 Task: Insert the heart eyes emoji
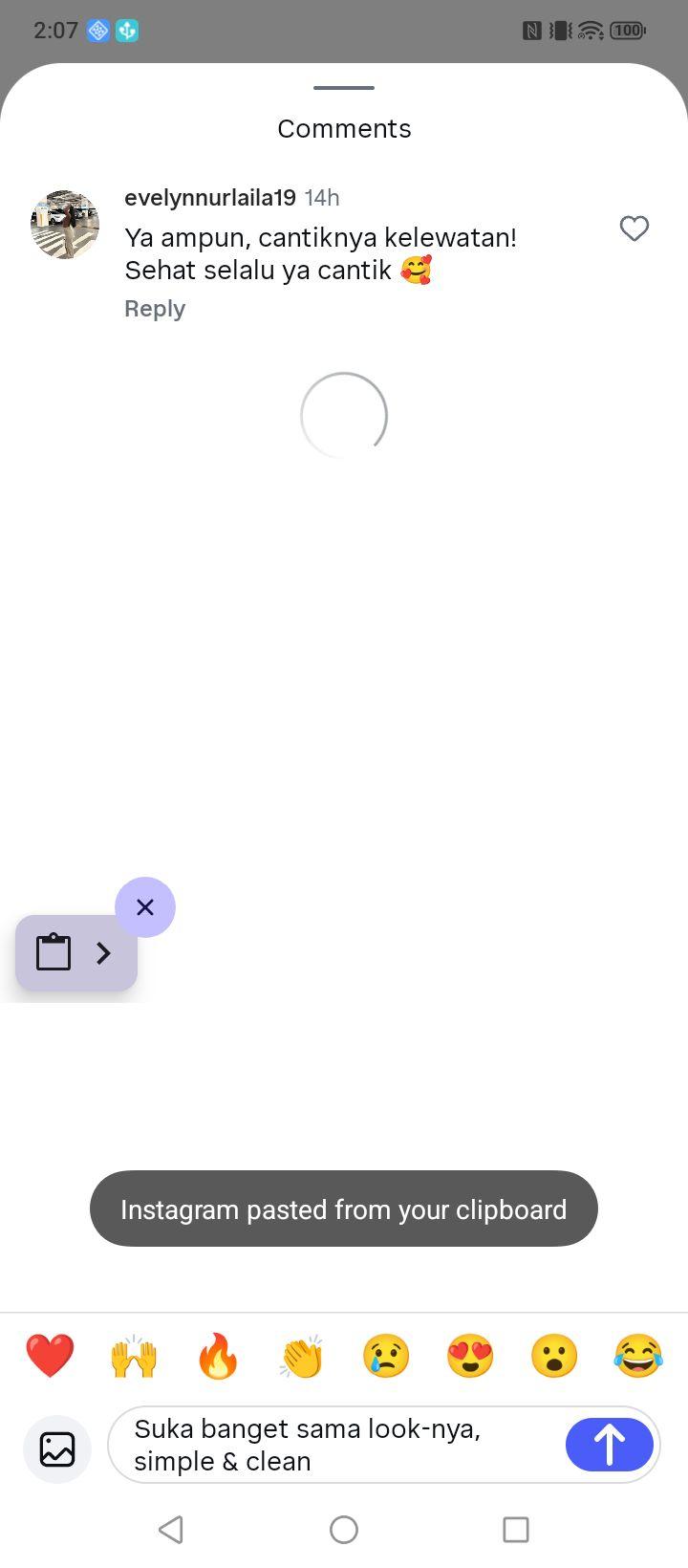(470, 1356)
